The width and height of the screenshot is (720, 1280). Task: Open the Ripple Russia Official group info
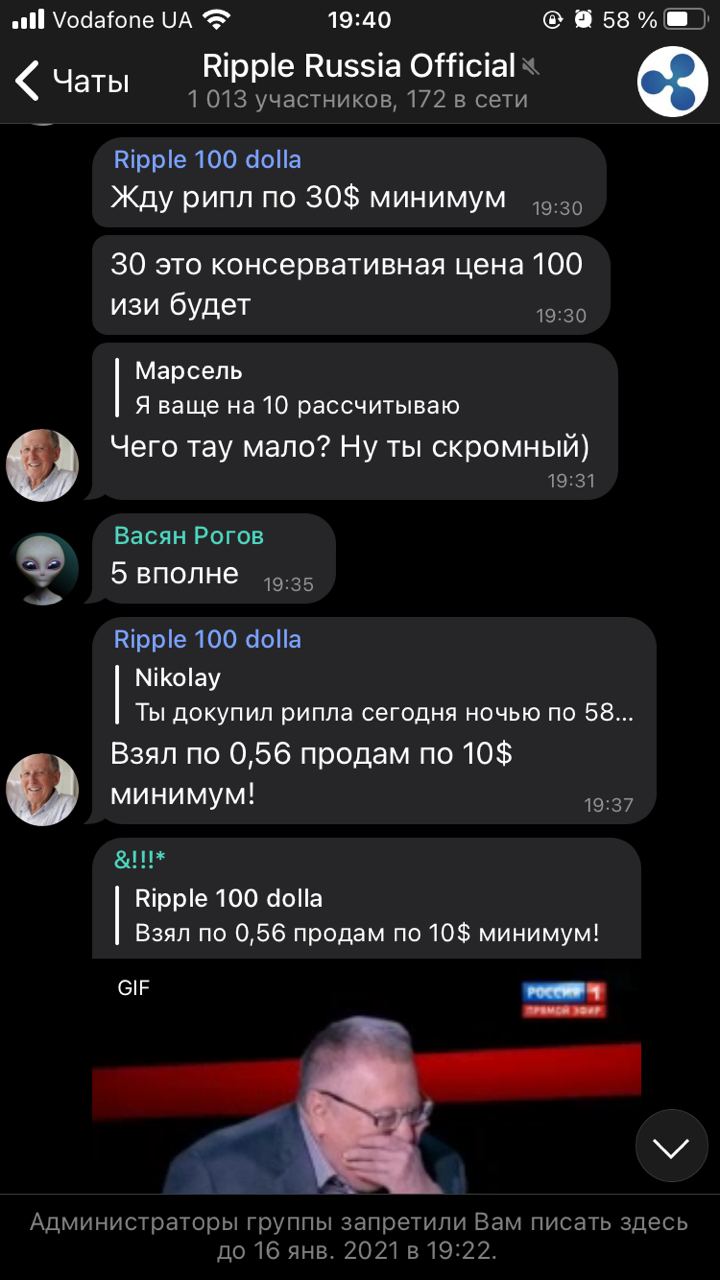click(x=360, y=80)
